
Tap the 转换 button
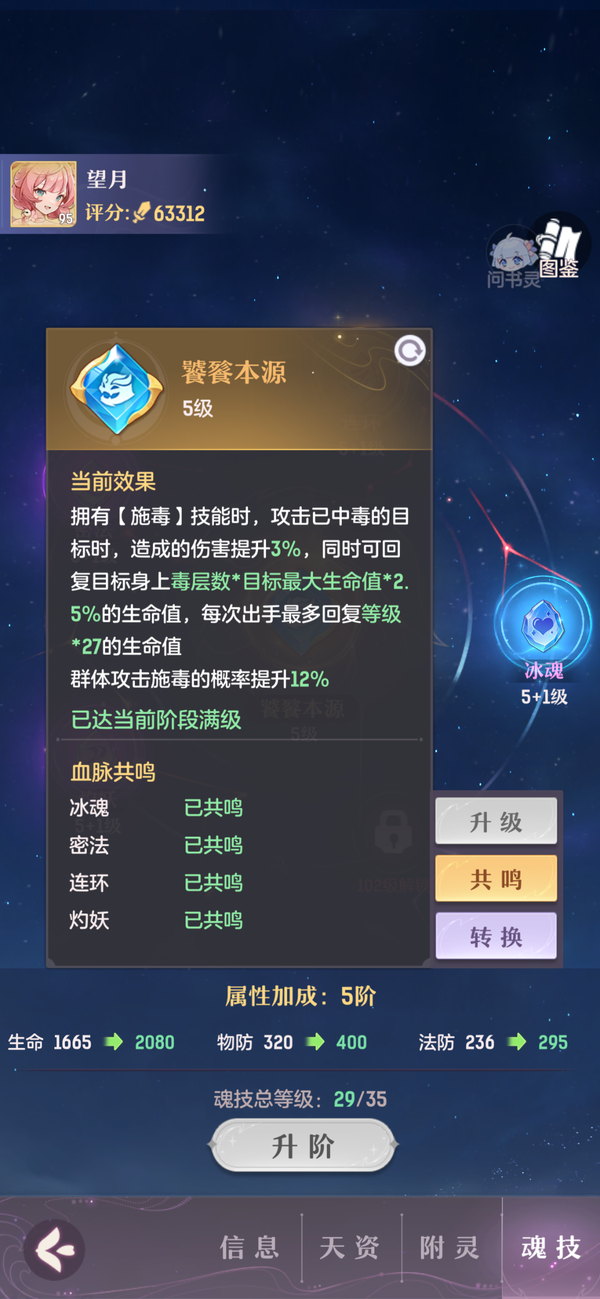[x=496, y=937]
